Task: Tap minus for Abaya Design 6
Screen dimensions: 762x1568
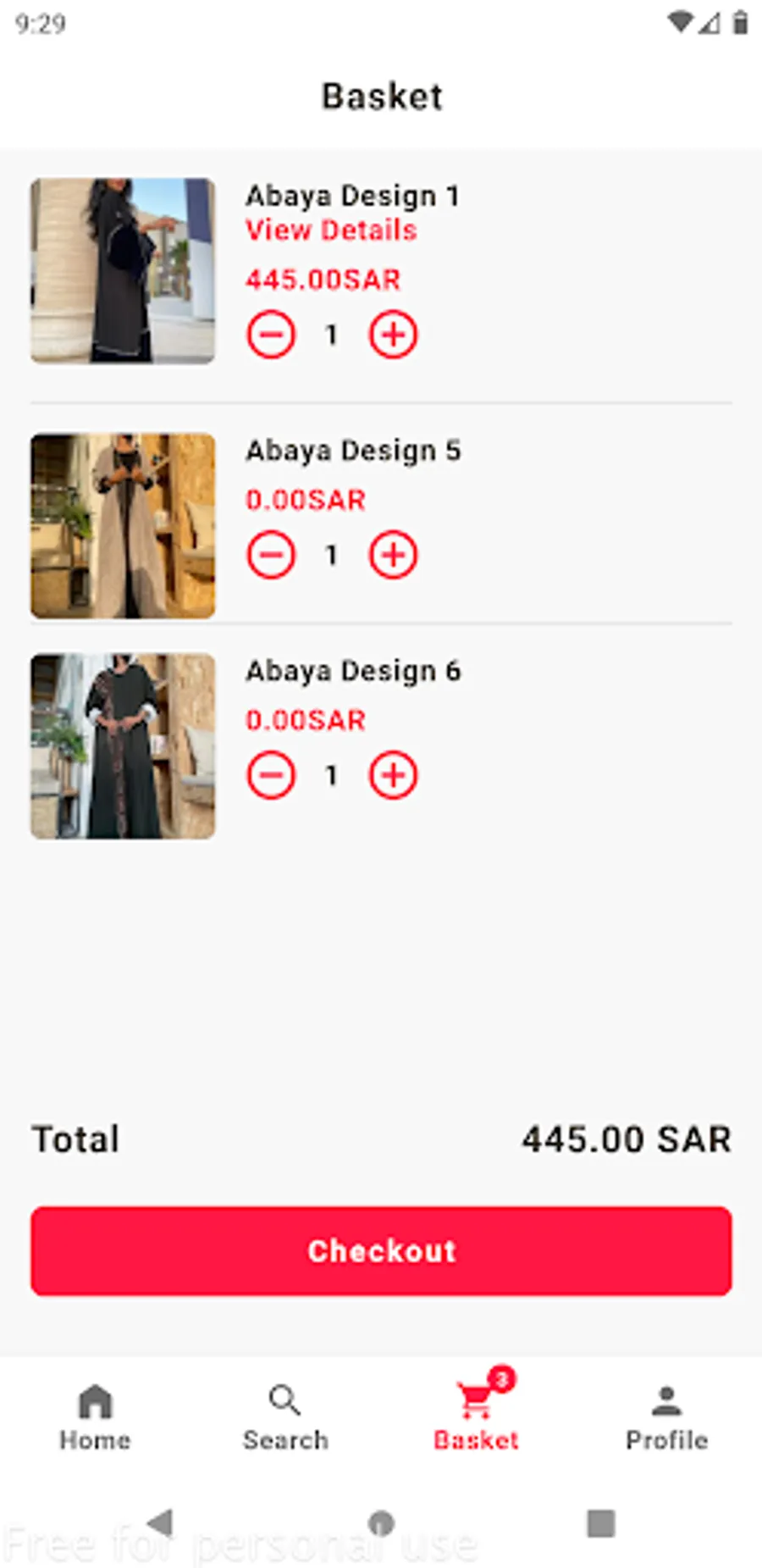Action: coord(271,775)
